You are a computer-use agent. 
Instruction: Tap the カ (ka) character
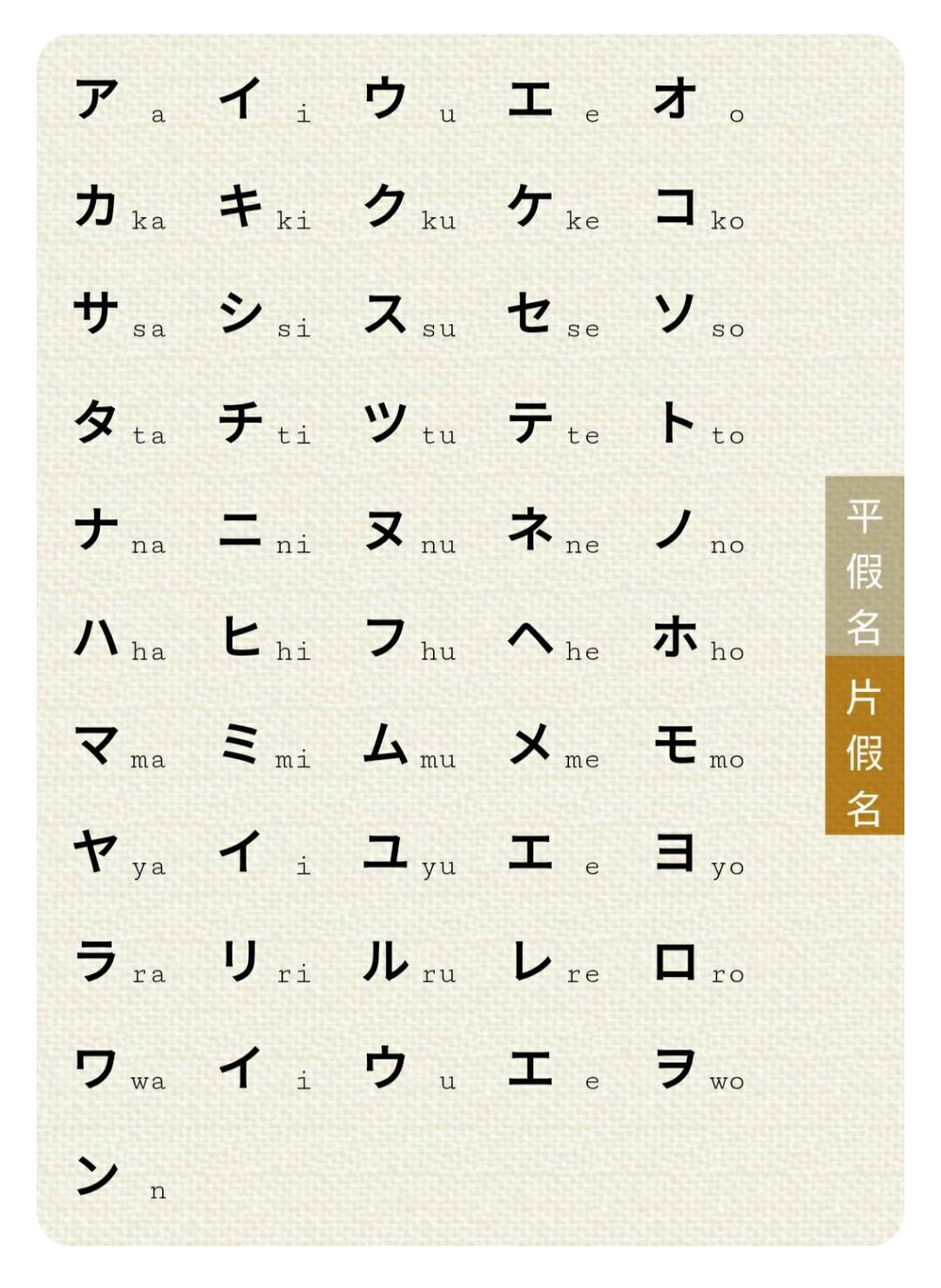coord(96,207)
